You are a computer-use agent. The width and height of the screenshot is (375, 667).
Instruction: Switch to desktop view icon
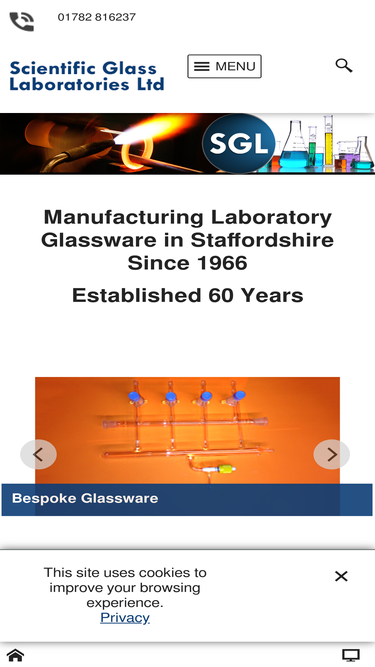(351, 656)
